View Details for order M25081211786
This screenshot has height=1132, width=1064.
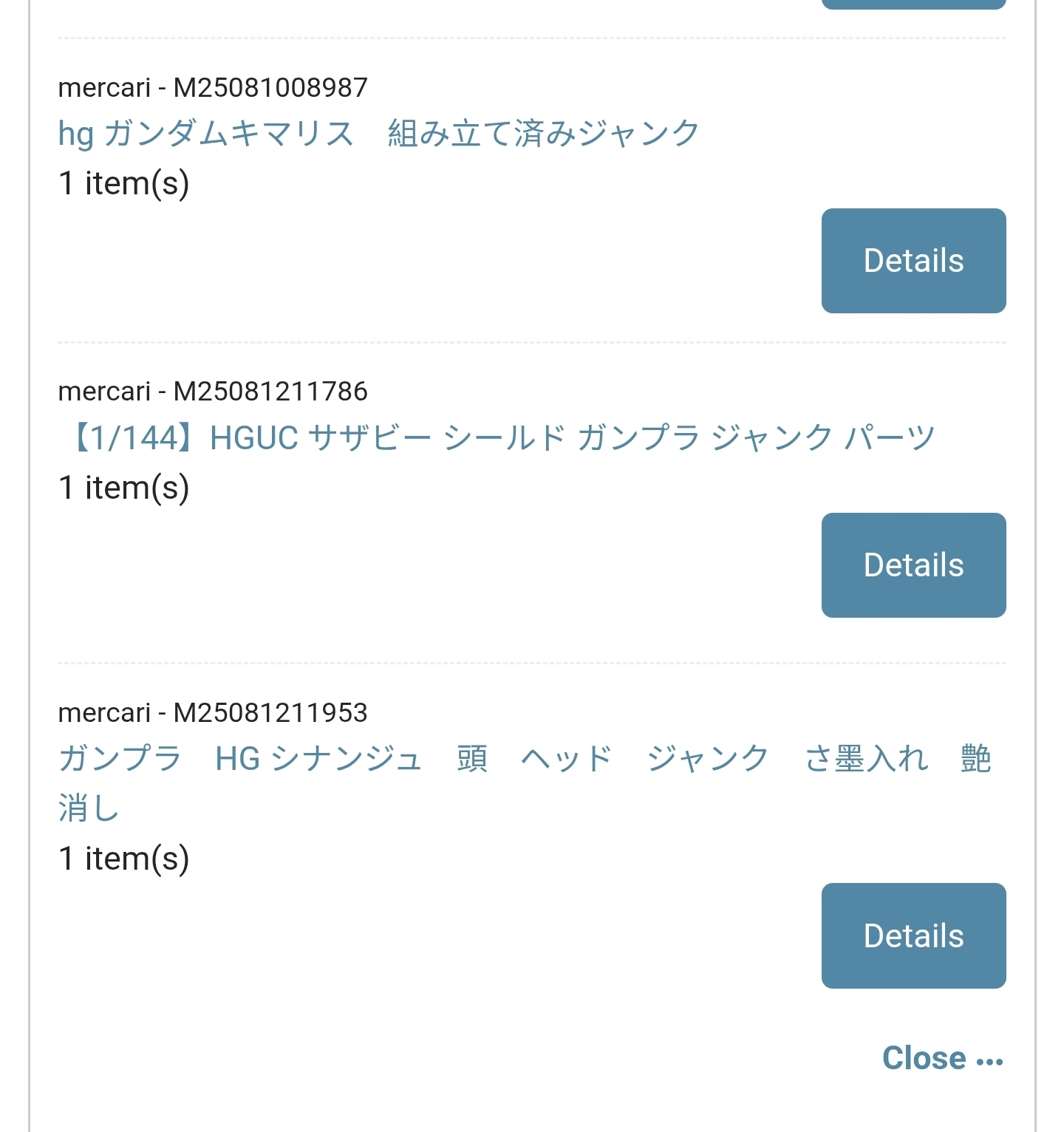[x=913, y=565]
